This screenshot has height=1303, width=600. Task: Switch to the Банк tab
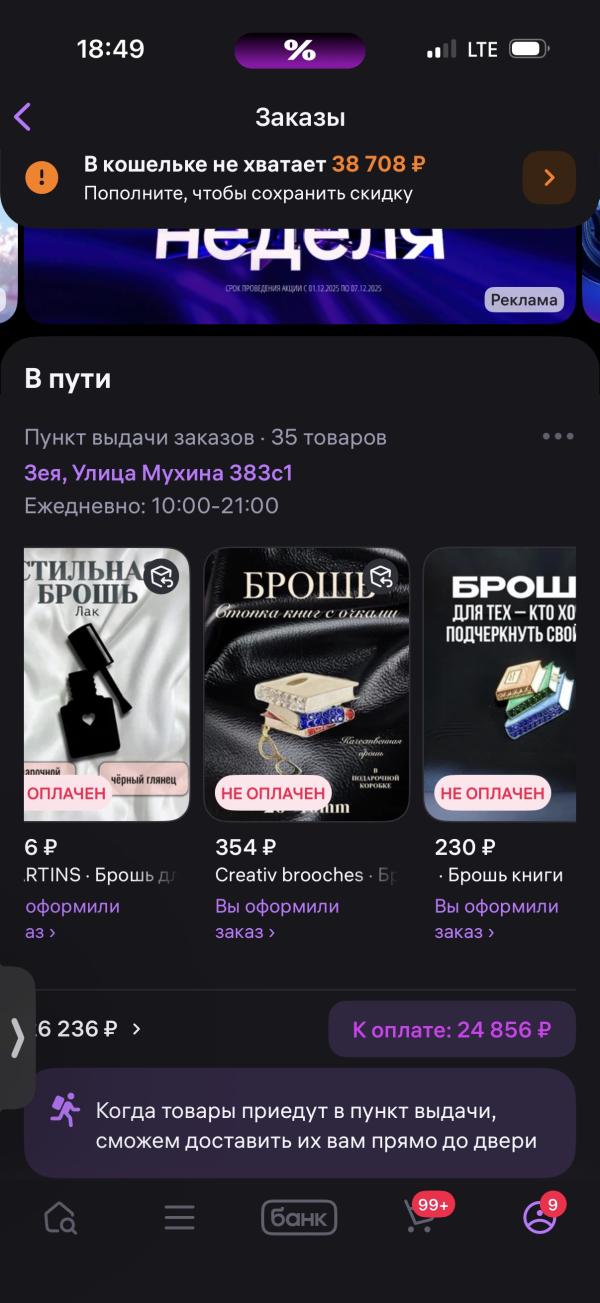click(299, 1217)
